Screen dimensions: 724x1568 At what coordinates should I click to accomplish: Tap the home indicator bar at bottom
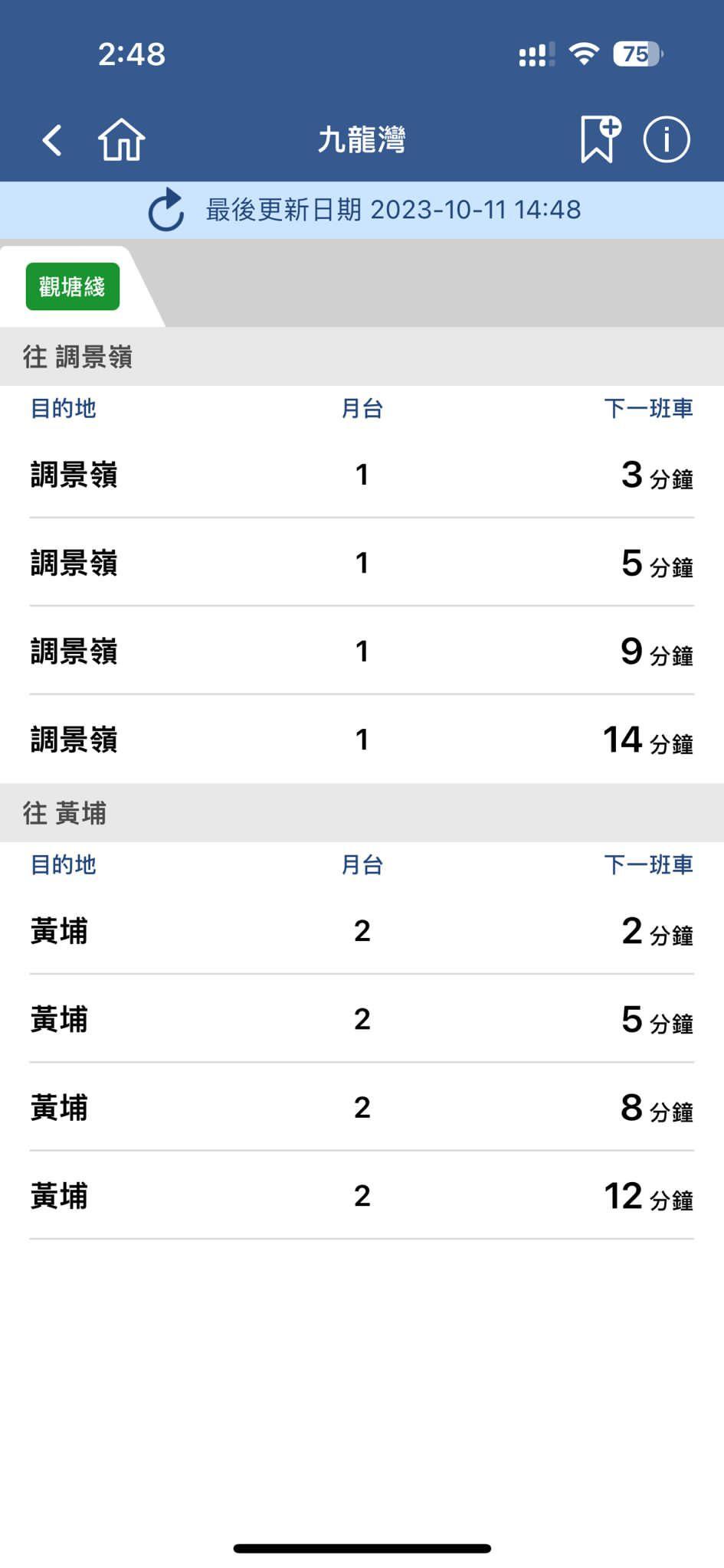tap(362, 1545)
